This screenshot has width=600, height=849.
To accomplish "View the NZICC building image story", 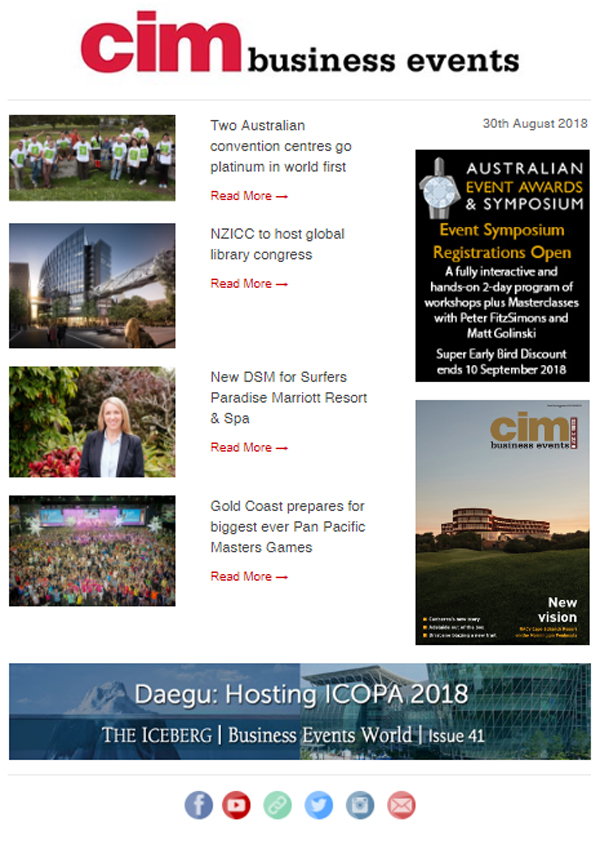I will 92,285.
